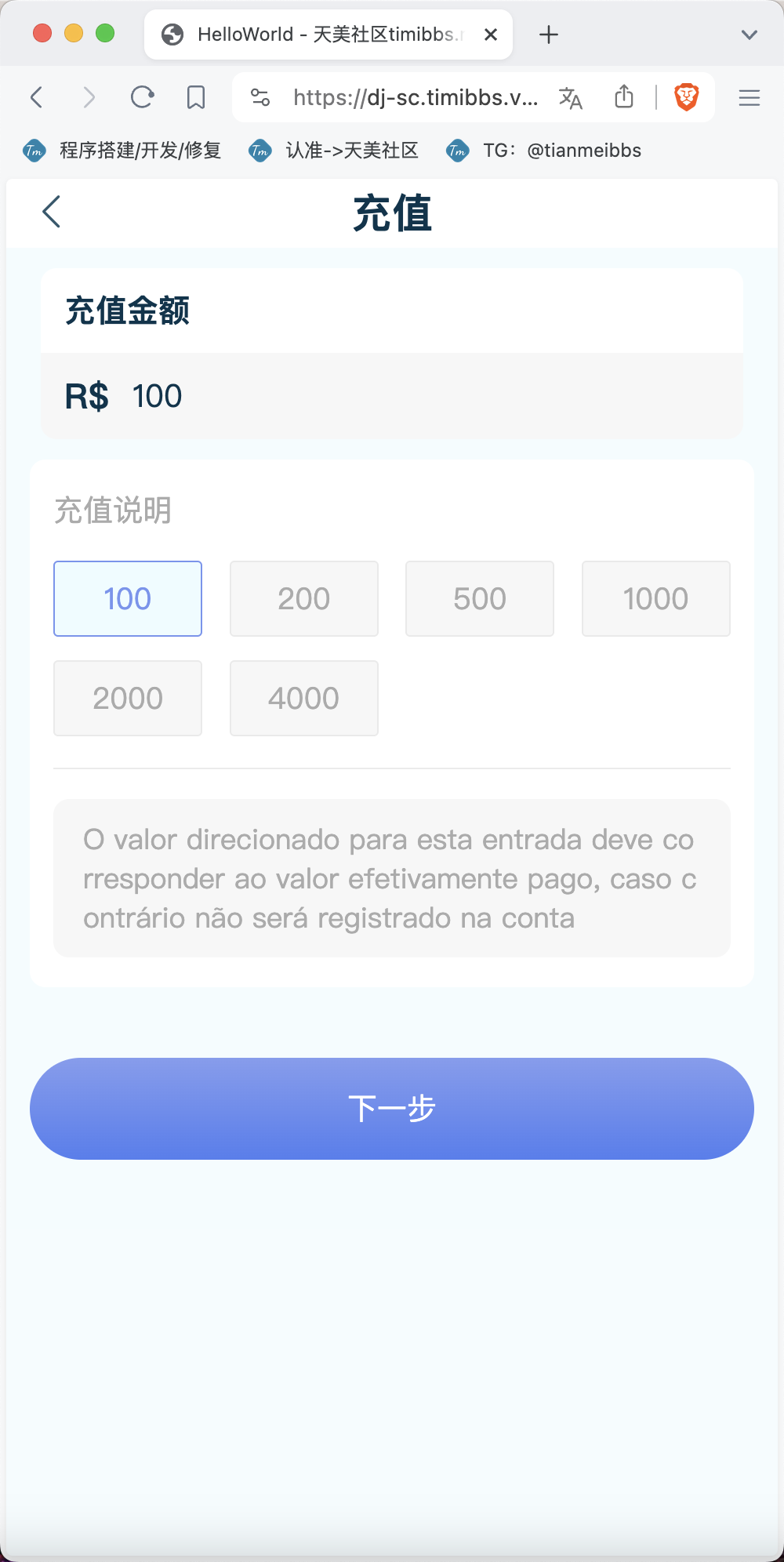Pick the 4000 recharge amount
This screenshot has width=784, height=1562.
pyautogui.click(x=304, y=698)
